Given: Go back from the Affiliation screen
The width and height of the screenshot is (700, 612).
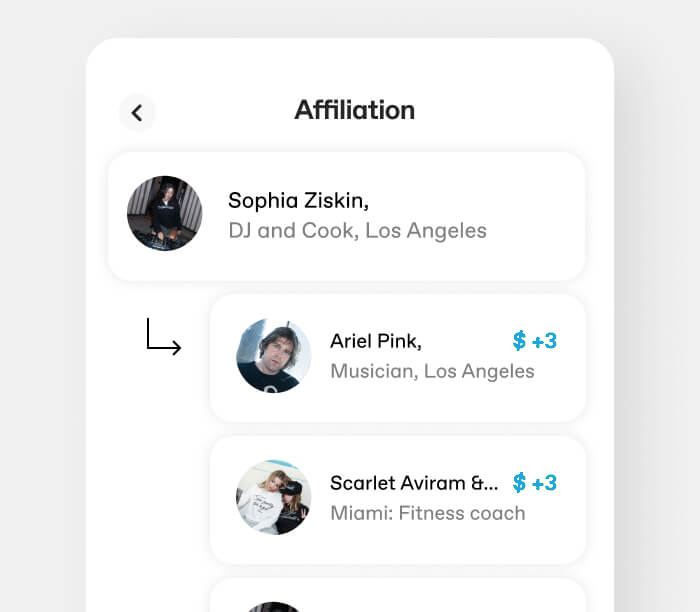Looking at the screenshot, I should coord(137,113).
